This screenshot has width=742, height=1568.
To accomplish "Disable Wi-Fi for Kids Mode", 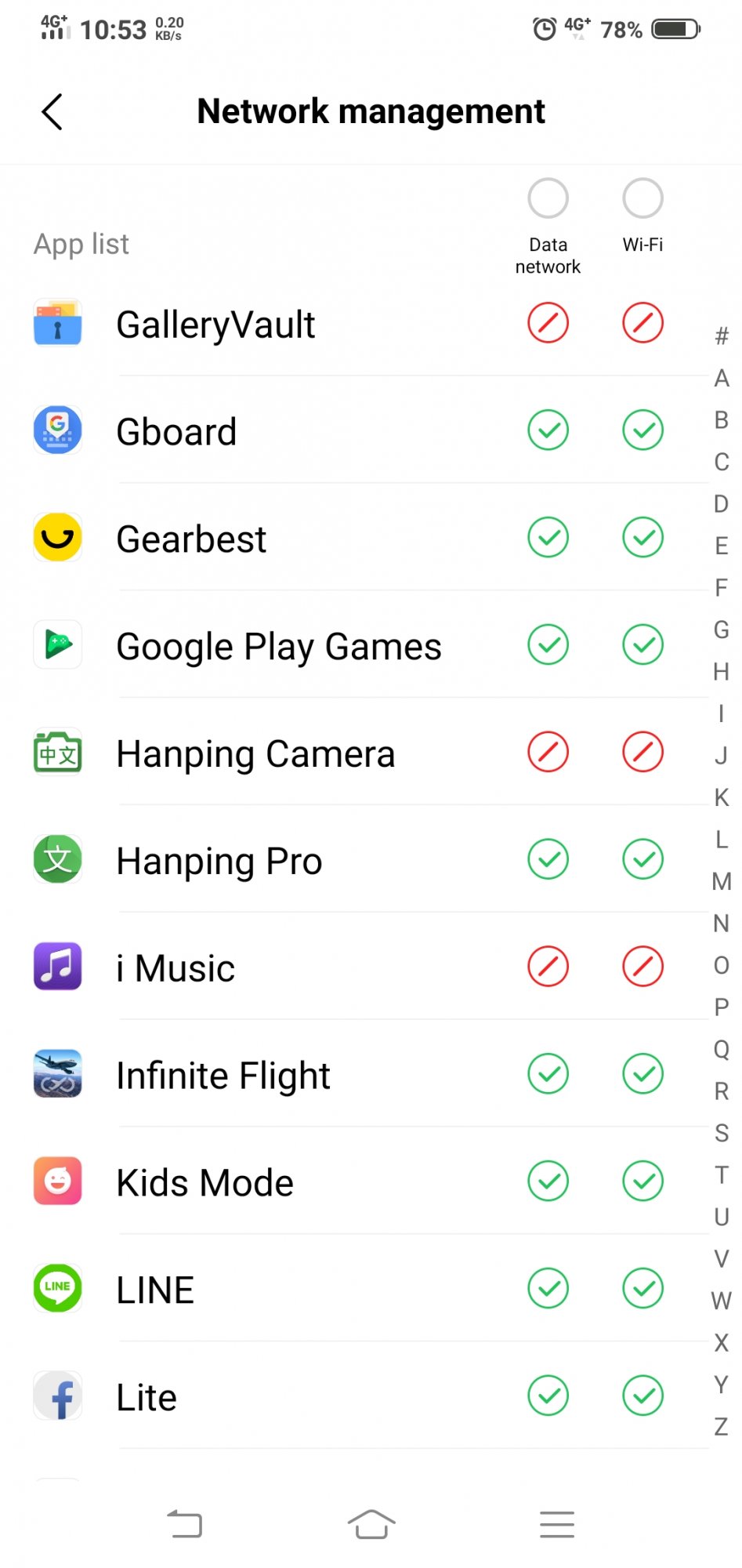I will pos(642,1181).
